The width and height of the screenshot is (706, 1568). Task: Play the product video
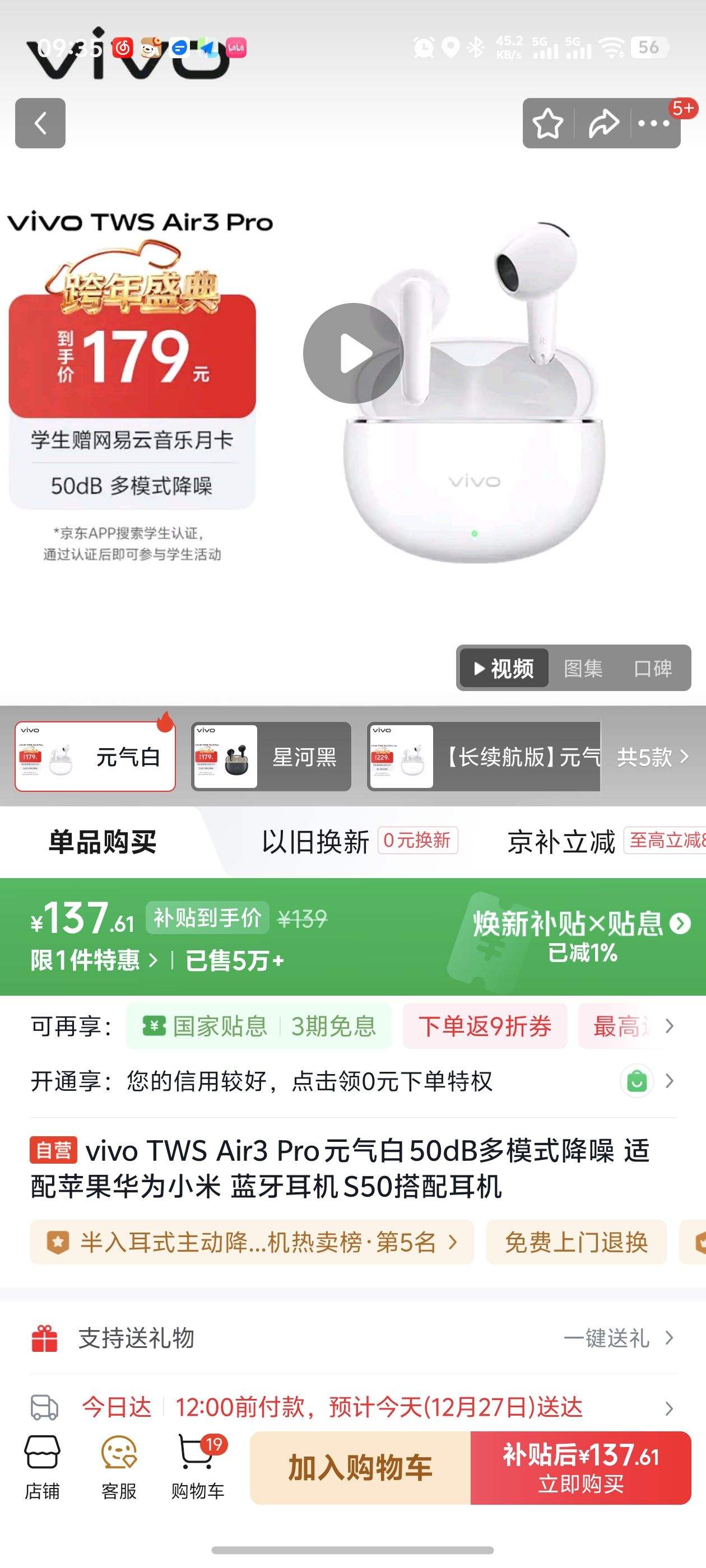tap(352, 352)
